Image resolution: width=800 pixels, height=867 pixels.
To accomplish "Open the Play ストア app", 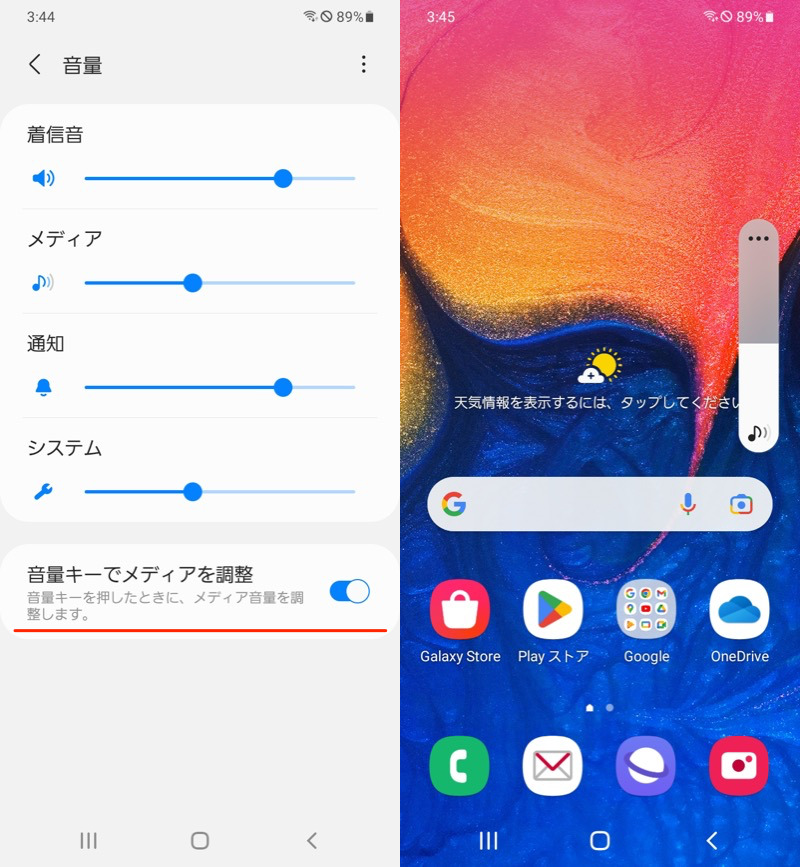I will click(x=553, y=610).
